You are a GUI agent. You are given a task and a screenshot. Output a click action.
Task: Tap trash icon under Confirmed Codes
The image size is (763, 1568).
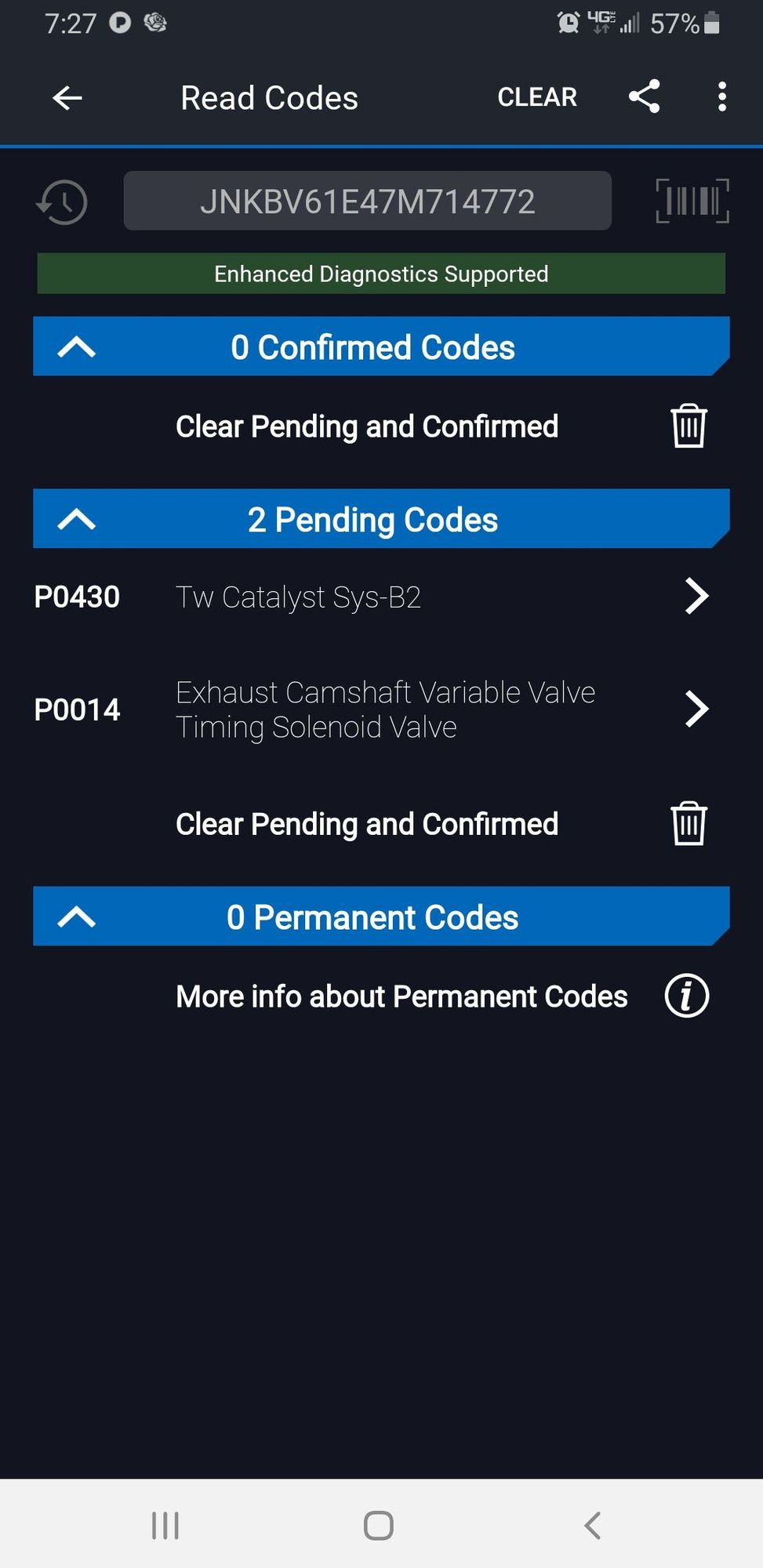689,426
